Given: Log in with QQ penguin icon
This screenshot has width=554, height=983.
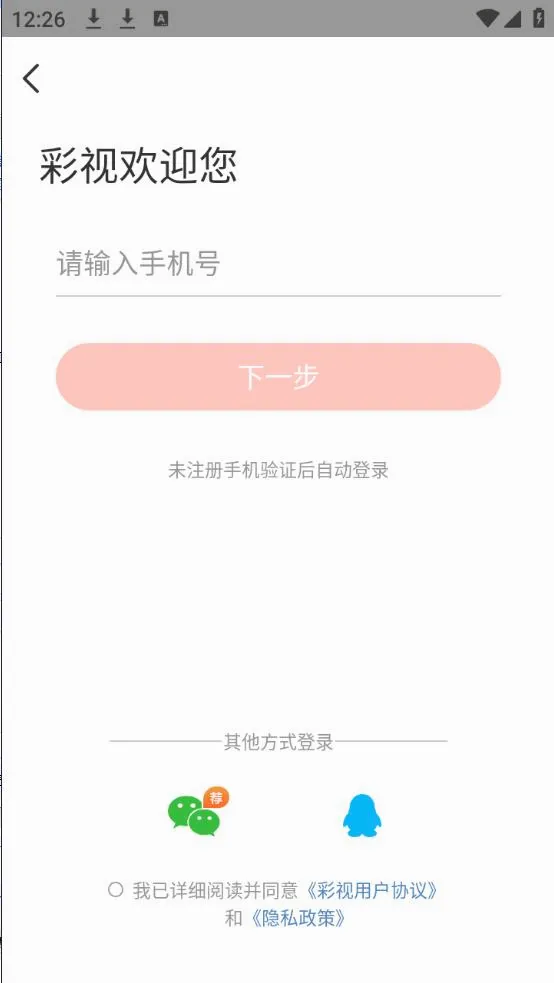Looking at the screenshot, I should click(362, 815).
